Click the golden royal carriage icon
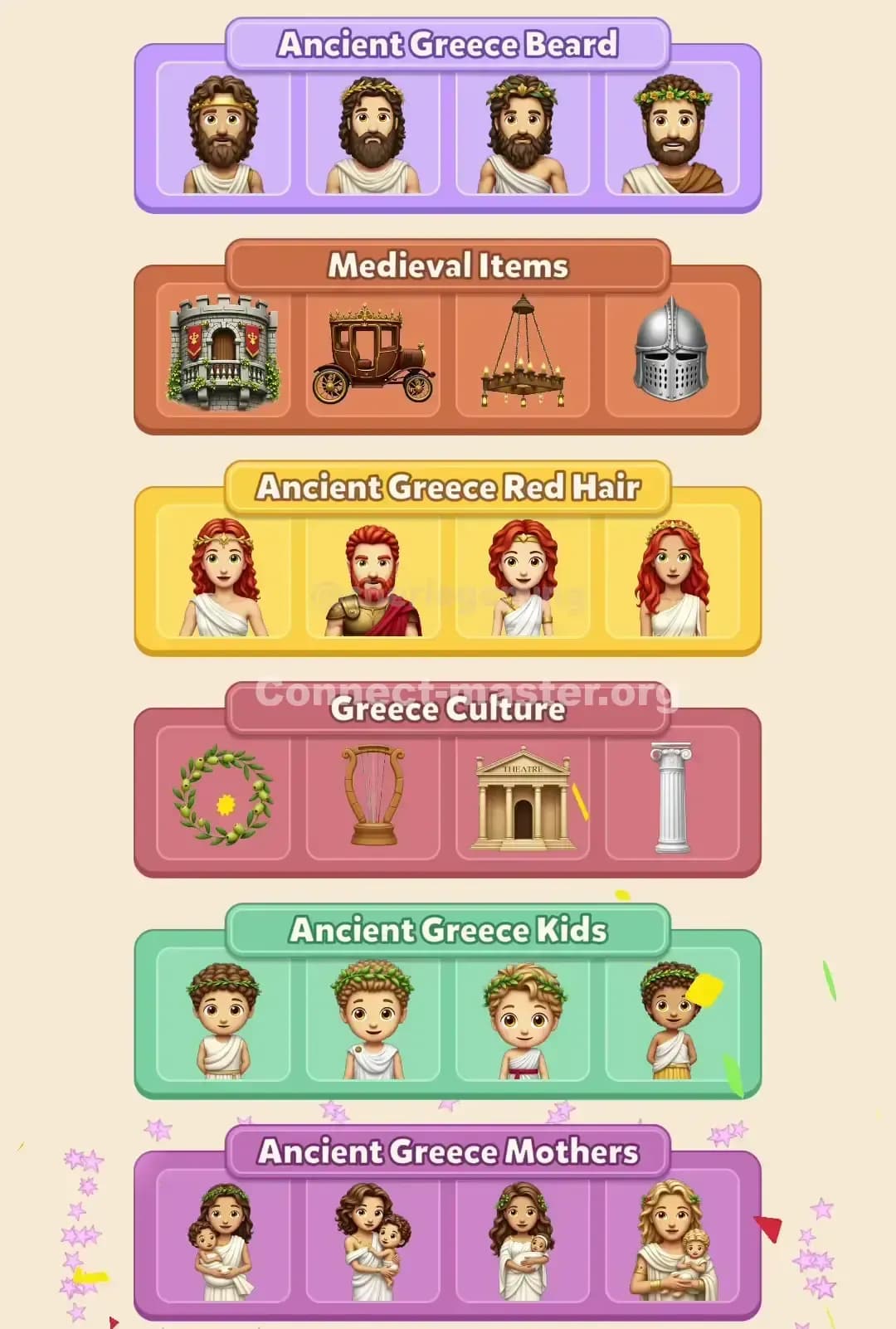 coord(373,355)
